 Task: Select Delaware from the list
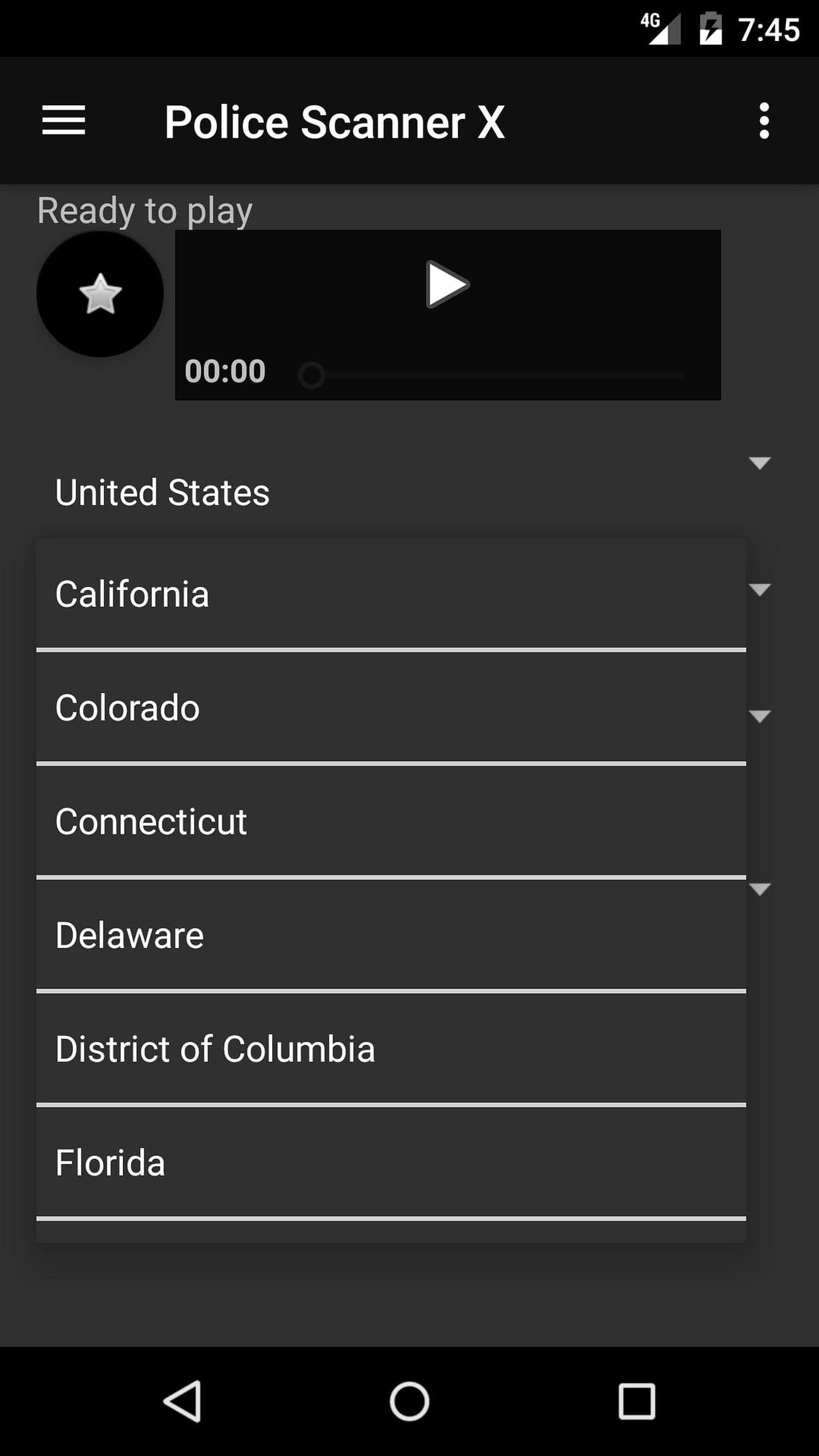pyautogui.click(x=391, y=935)
